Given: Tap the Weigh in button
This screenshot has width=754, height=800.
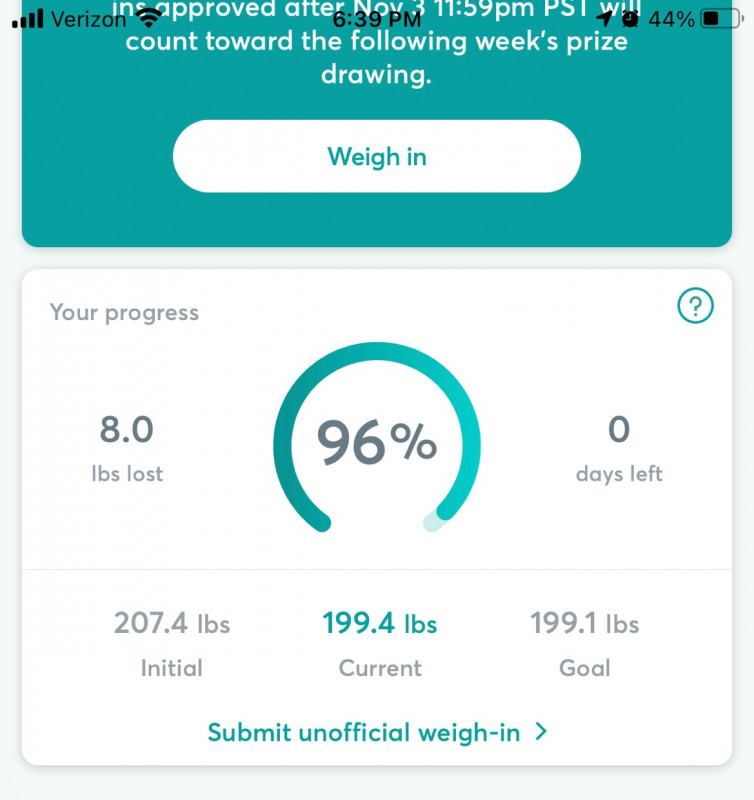Looking at the screenshot, I should [377, 157].
